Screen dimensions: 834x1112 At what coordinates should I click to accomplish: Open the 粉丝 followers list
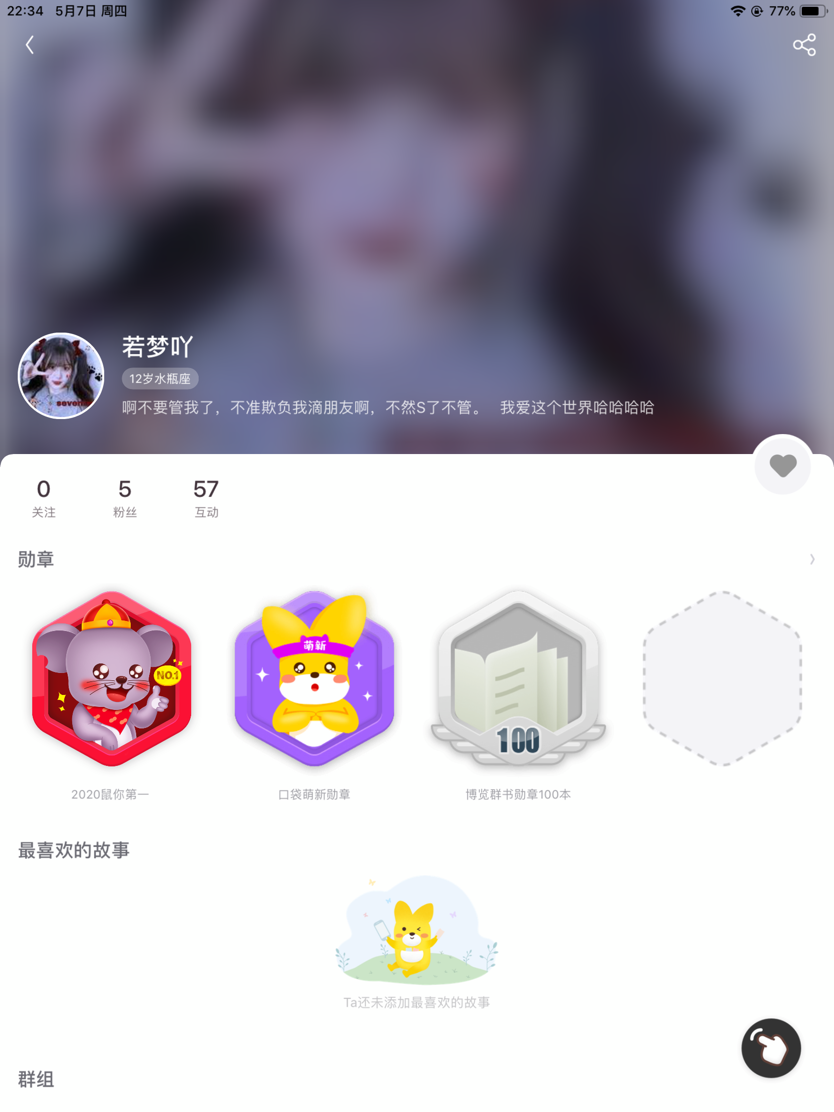pos(125,497)
